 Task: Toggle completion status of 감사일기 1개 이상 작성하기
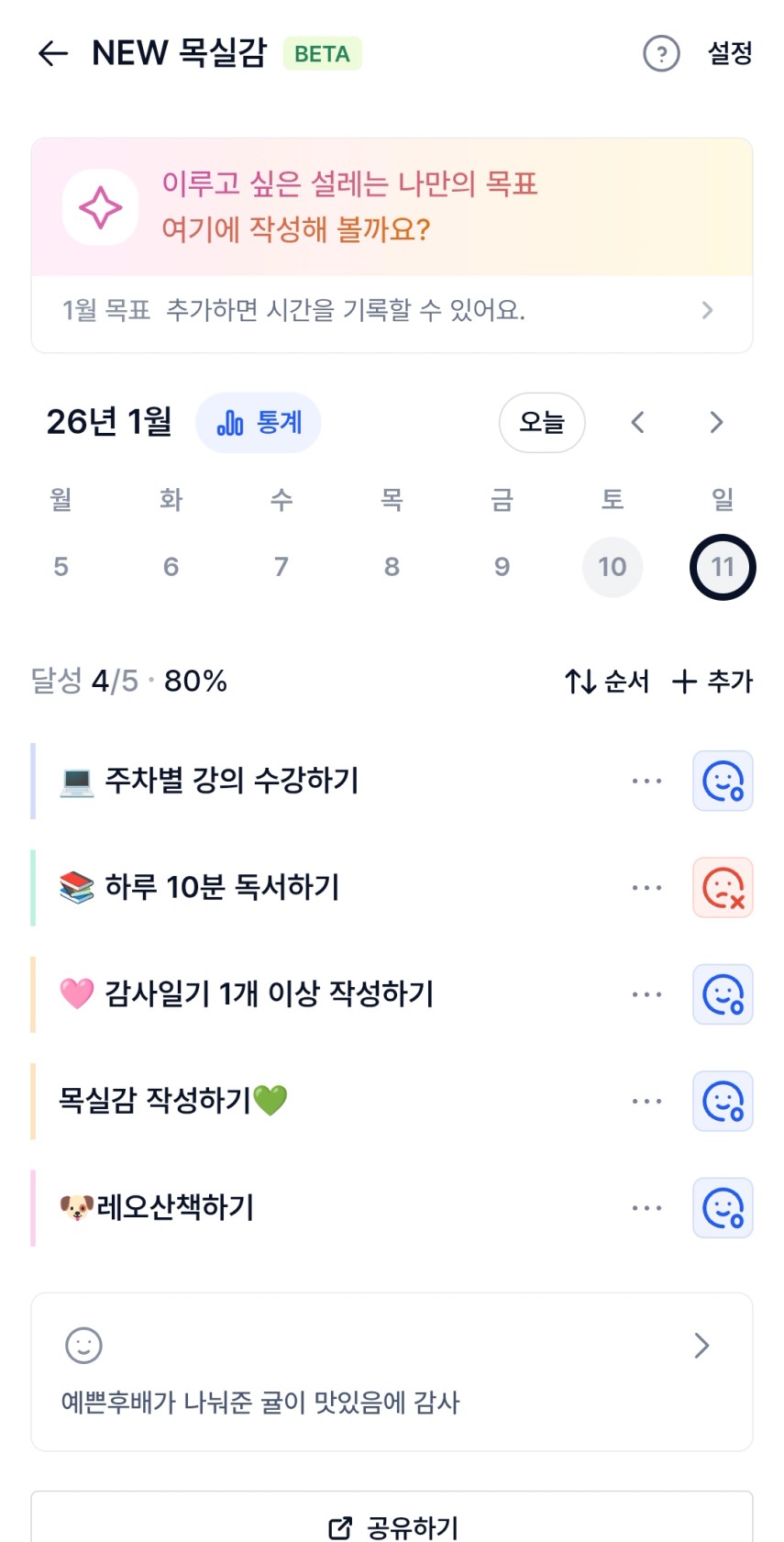click(723, 994)
